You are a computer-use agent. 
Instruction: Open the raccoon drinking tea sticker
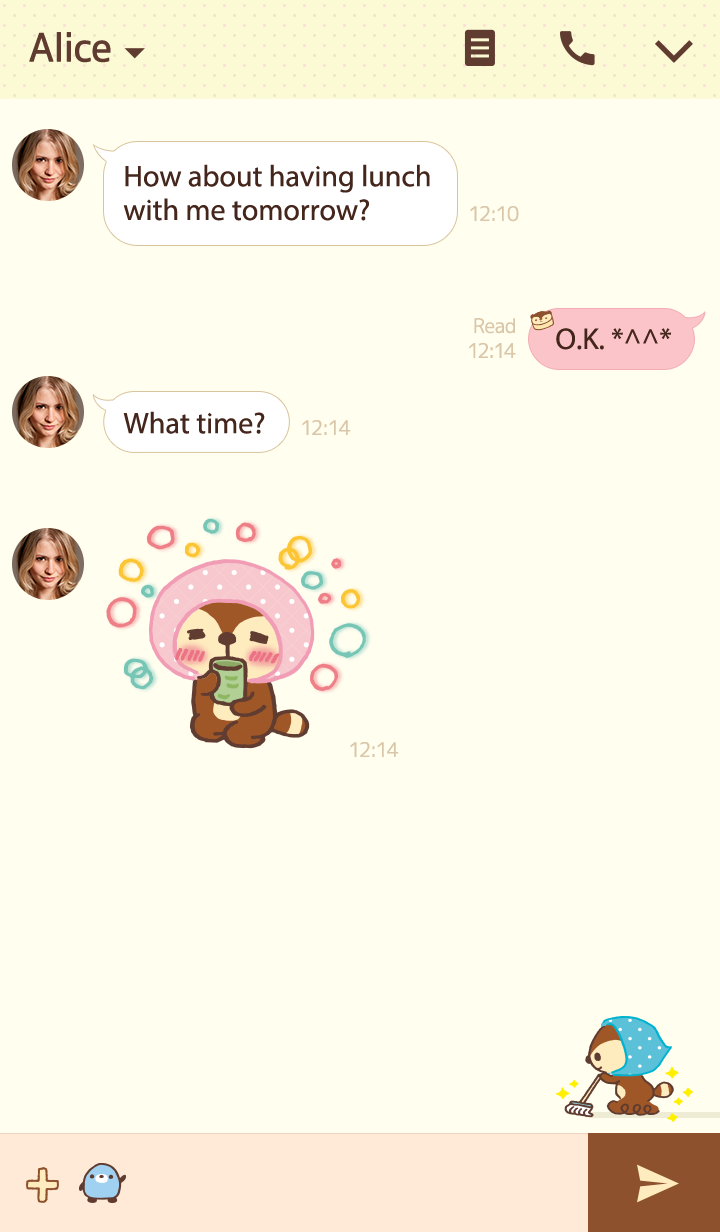pyautogui.click(x=240, y=640)
